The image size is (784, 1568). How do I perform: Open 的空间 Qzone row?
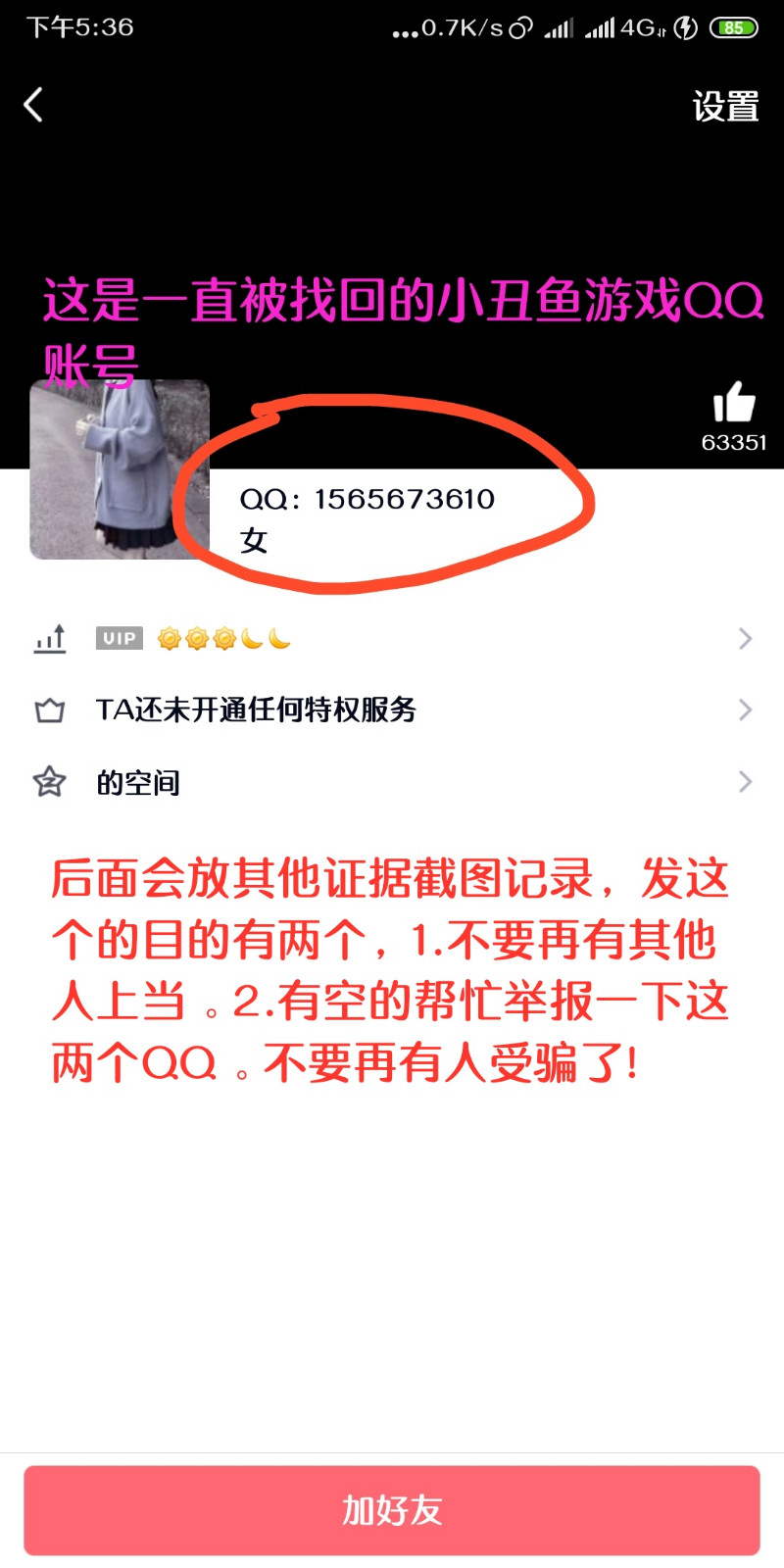click(x=392, y=782)
